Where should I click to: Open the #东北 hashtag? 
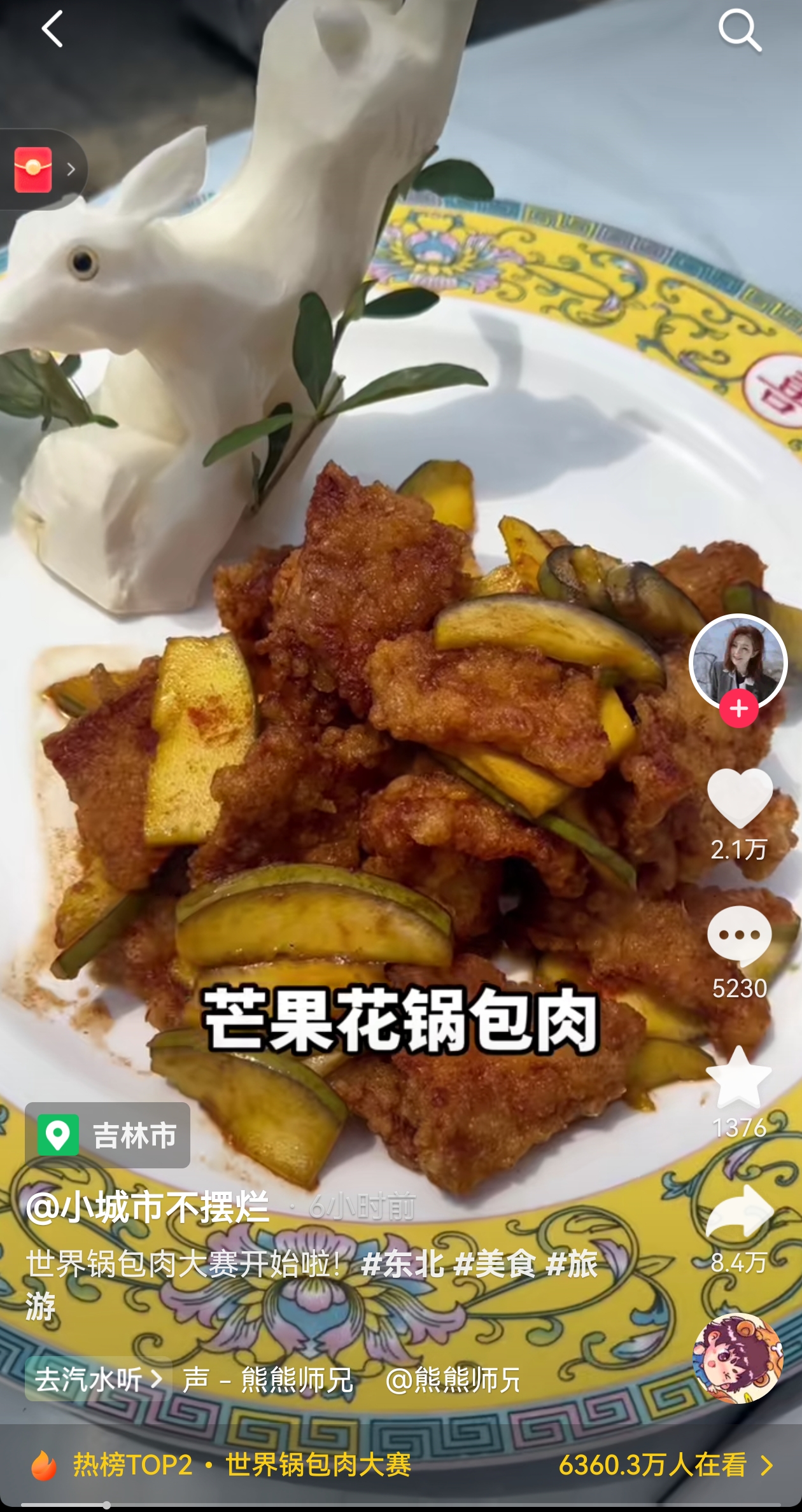pyautogui.click(x=402, y=1263)
